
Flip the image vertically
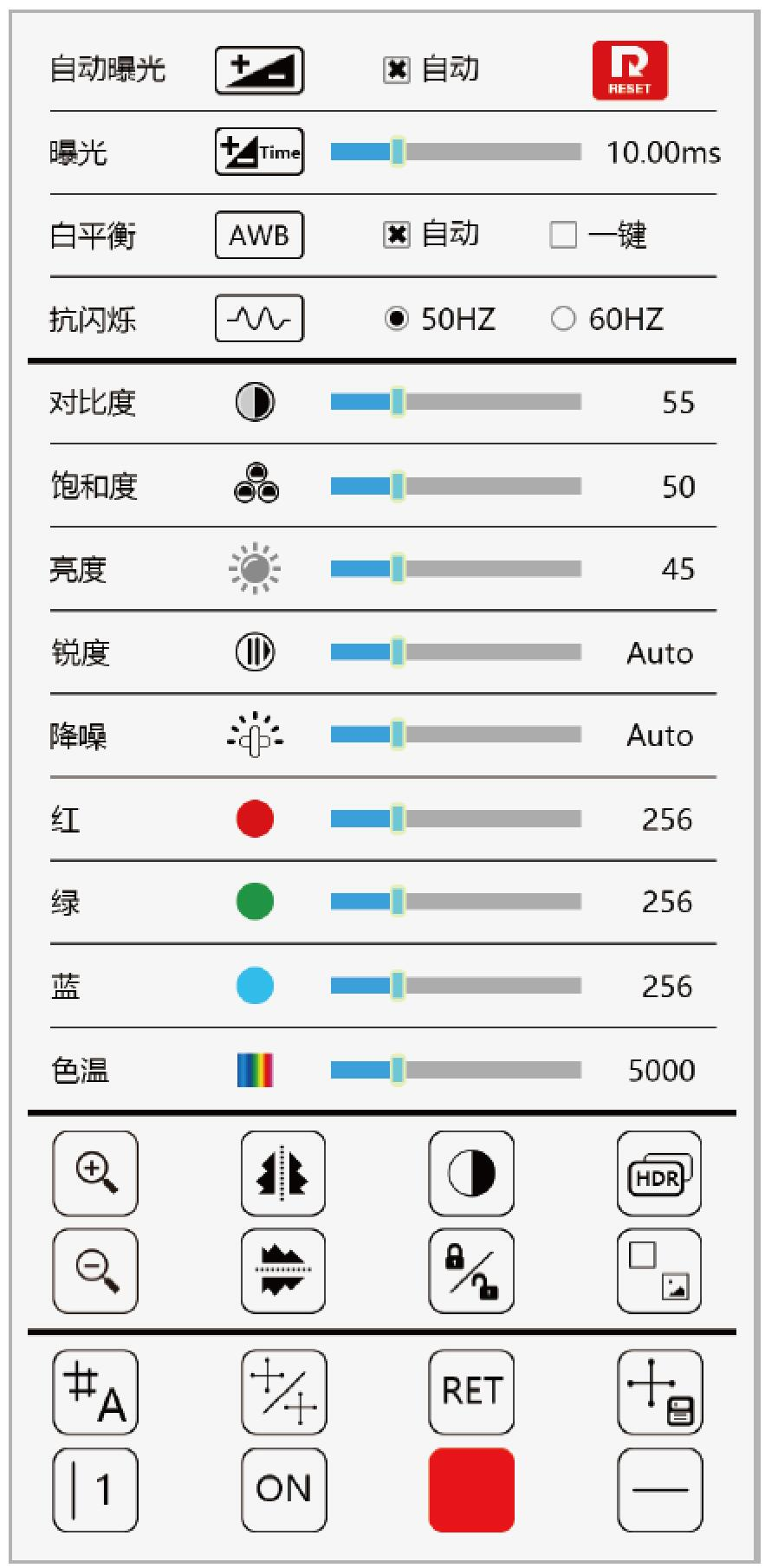tap(282, 1270)
